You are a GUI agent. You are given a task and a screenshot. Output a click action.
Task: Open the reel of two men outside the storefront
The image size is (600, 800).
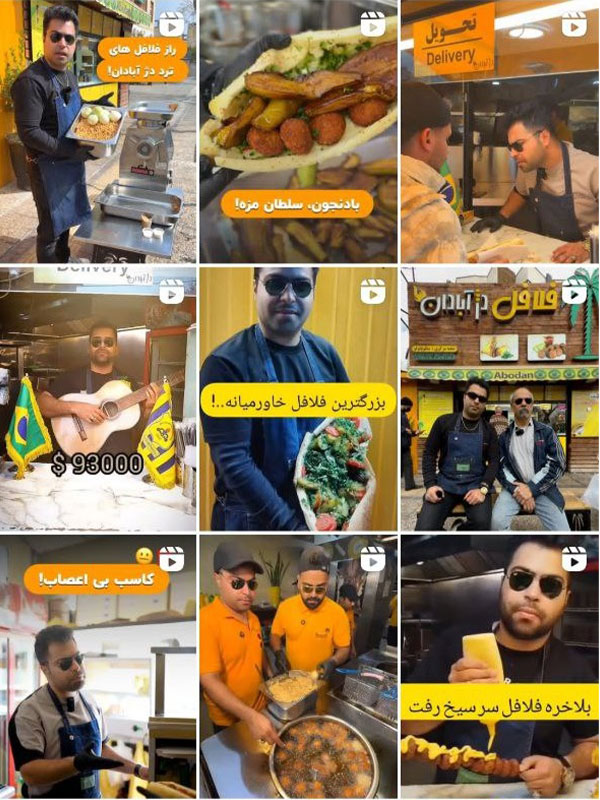pos(500,398)
